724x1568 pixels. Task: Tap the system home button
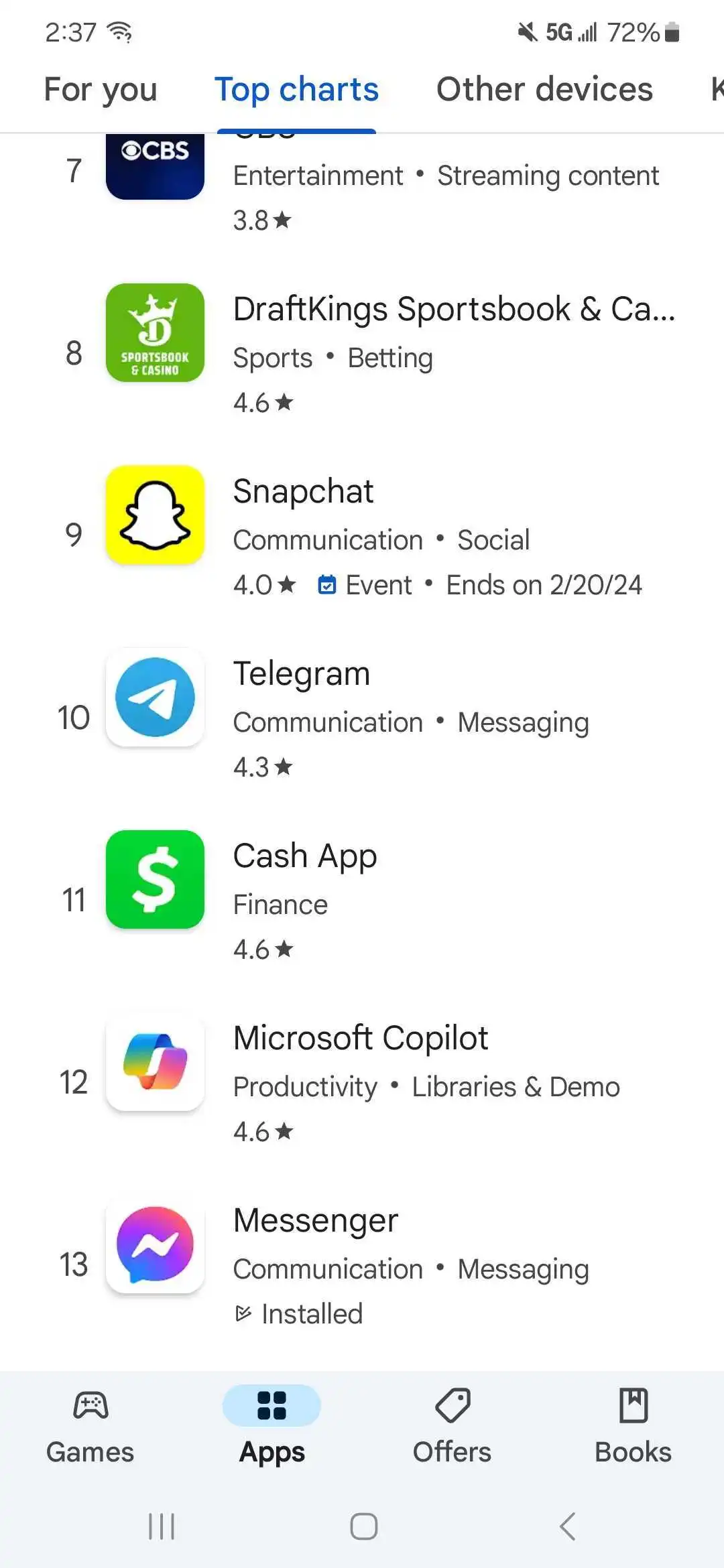363,1526
